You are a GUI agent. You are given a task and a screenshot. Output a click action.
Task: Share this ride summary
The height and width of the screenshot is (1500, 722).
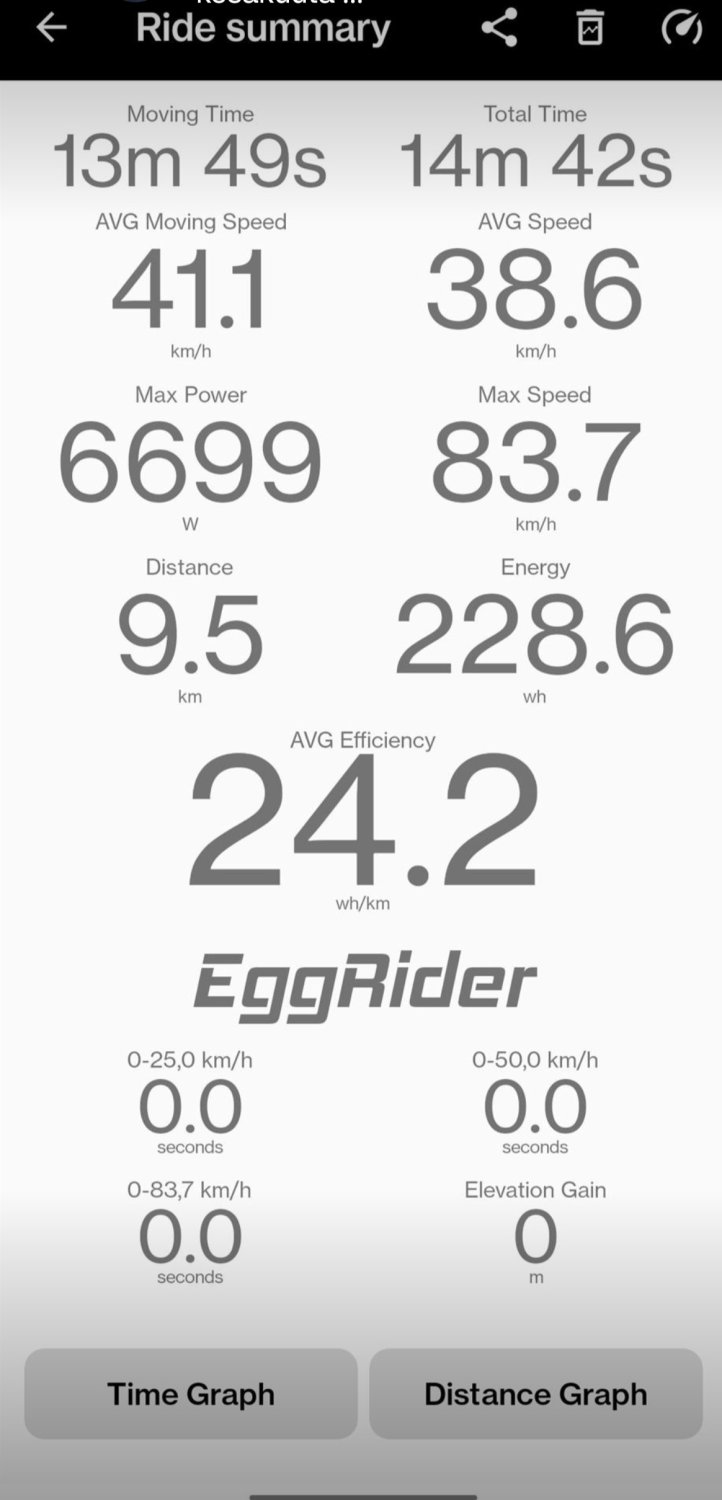tap(499, 28)
